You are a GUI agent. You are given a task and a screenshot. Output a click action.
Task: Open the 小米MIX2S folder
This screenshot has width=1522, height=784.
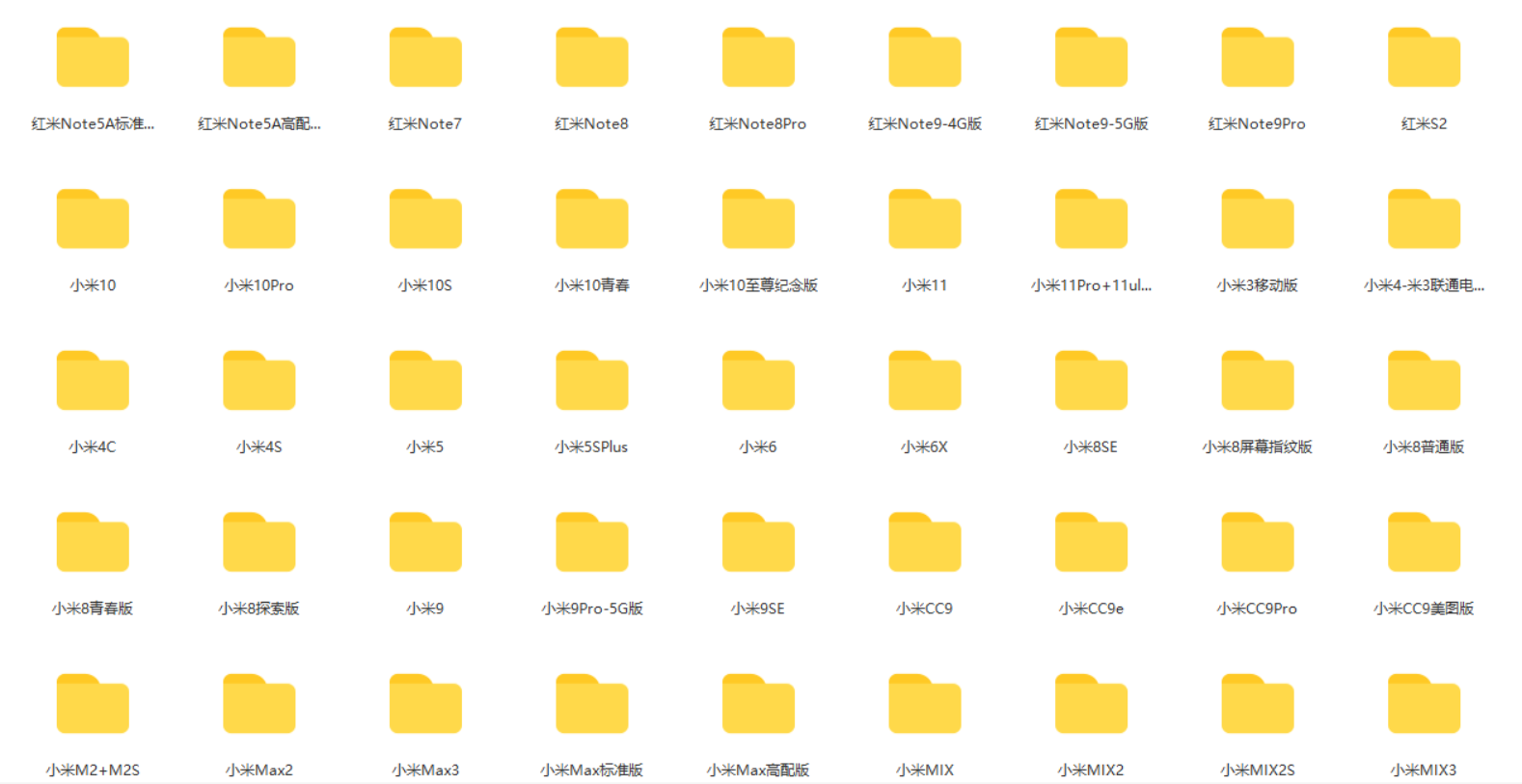[x=1258, y=706]
